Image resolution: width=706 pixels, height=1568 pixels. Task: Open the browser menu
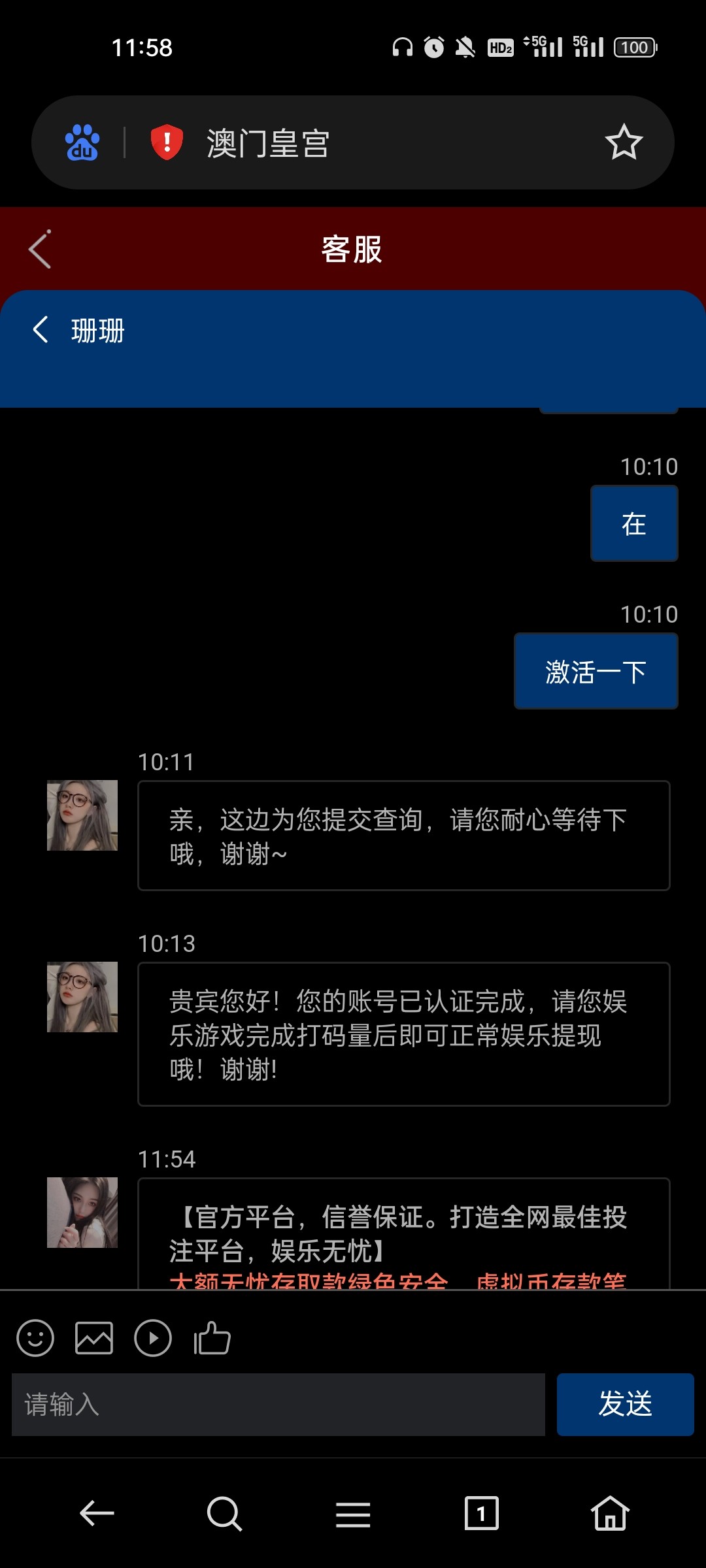coord(353,1513)
